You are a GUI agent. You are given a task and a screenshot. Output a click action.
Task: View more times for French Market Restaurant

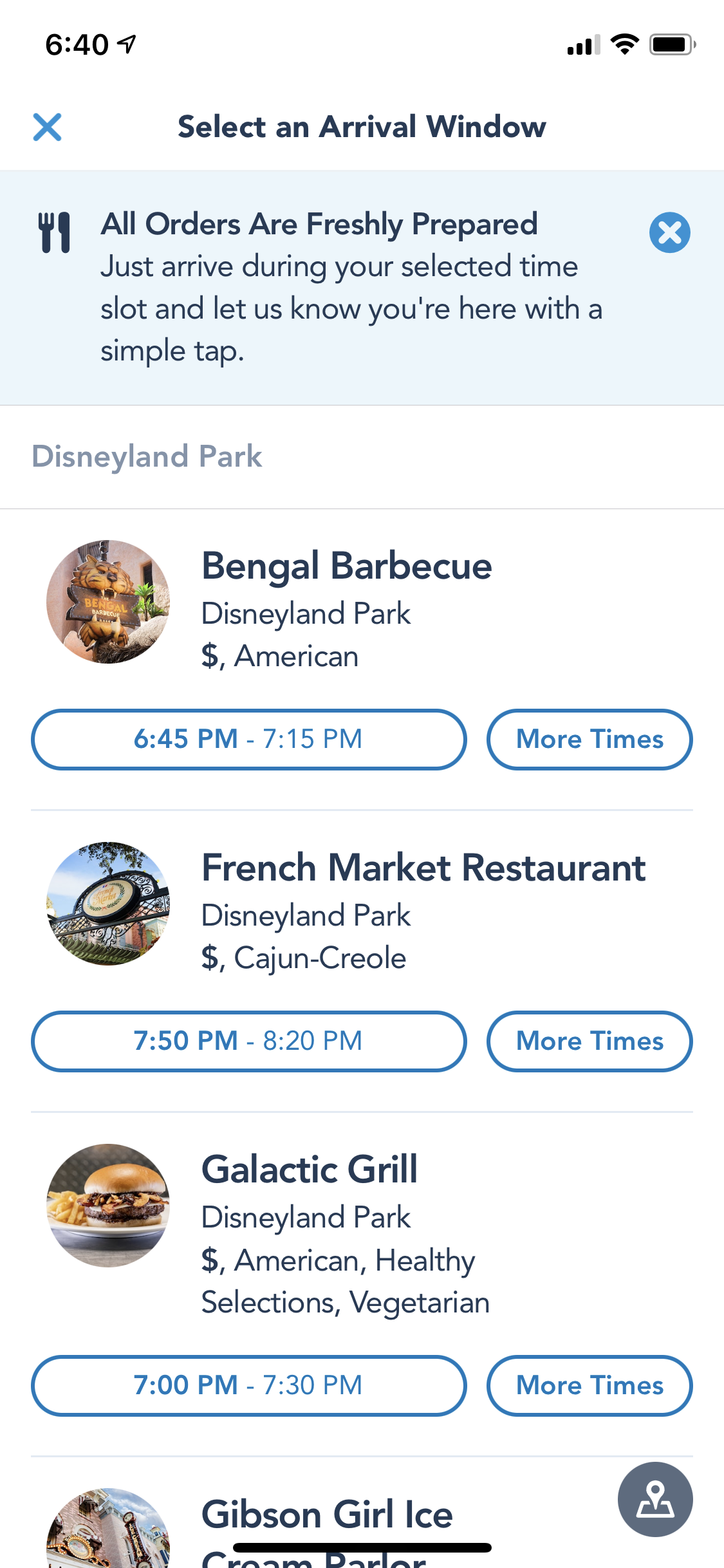(x=589, y=1041)
